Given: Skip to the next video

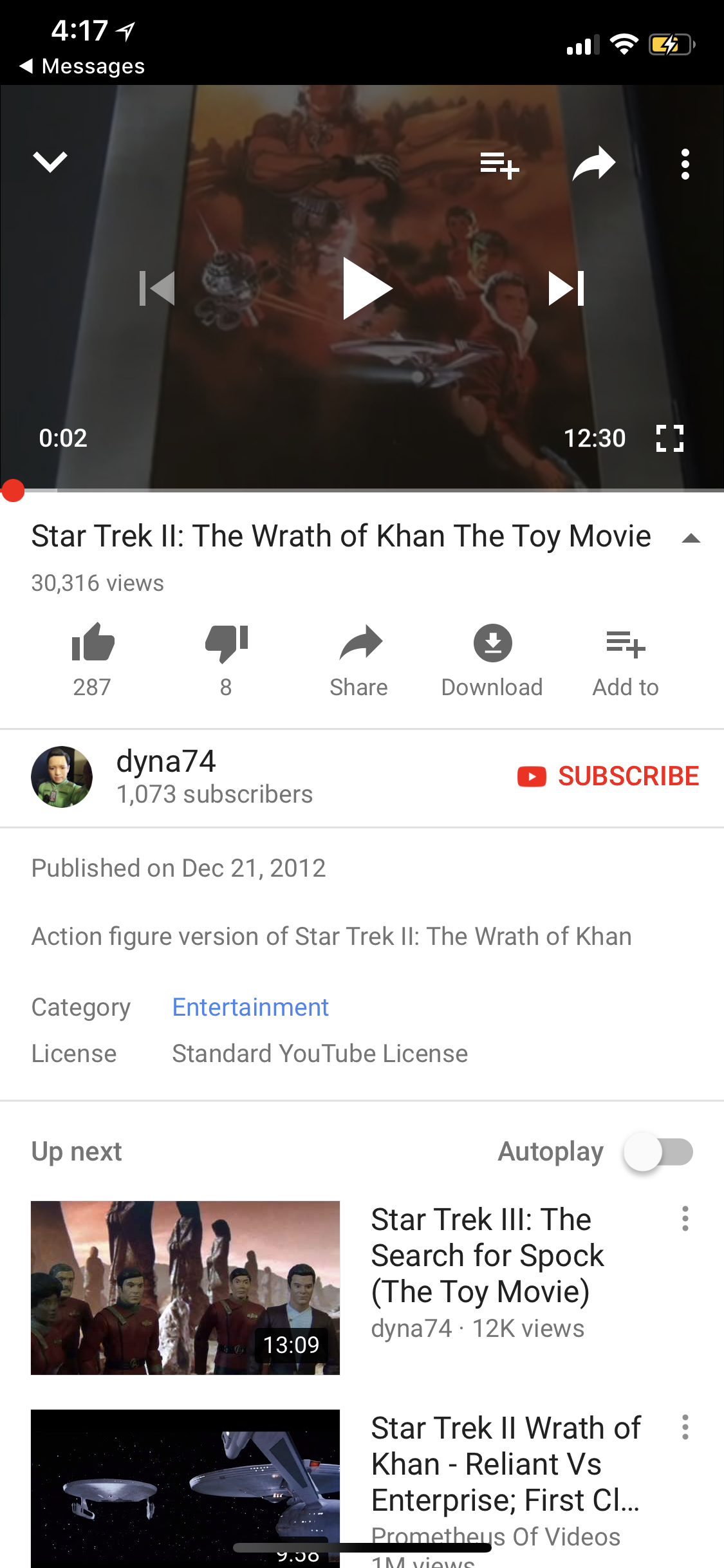Looking at the screenshot, I should (566, 288).
